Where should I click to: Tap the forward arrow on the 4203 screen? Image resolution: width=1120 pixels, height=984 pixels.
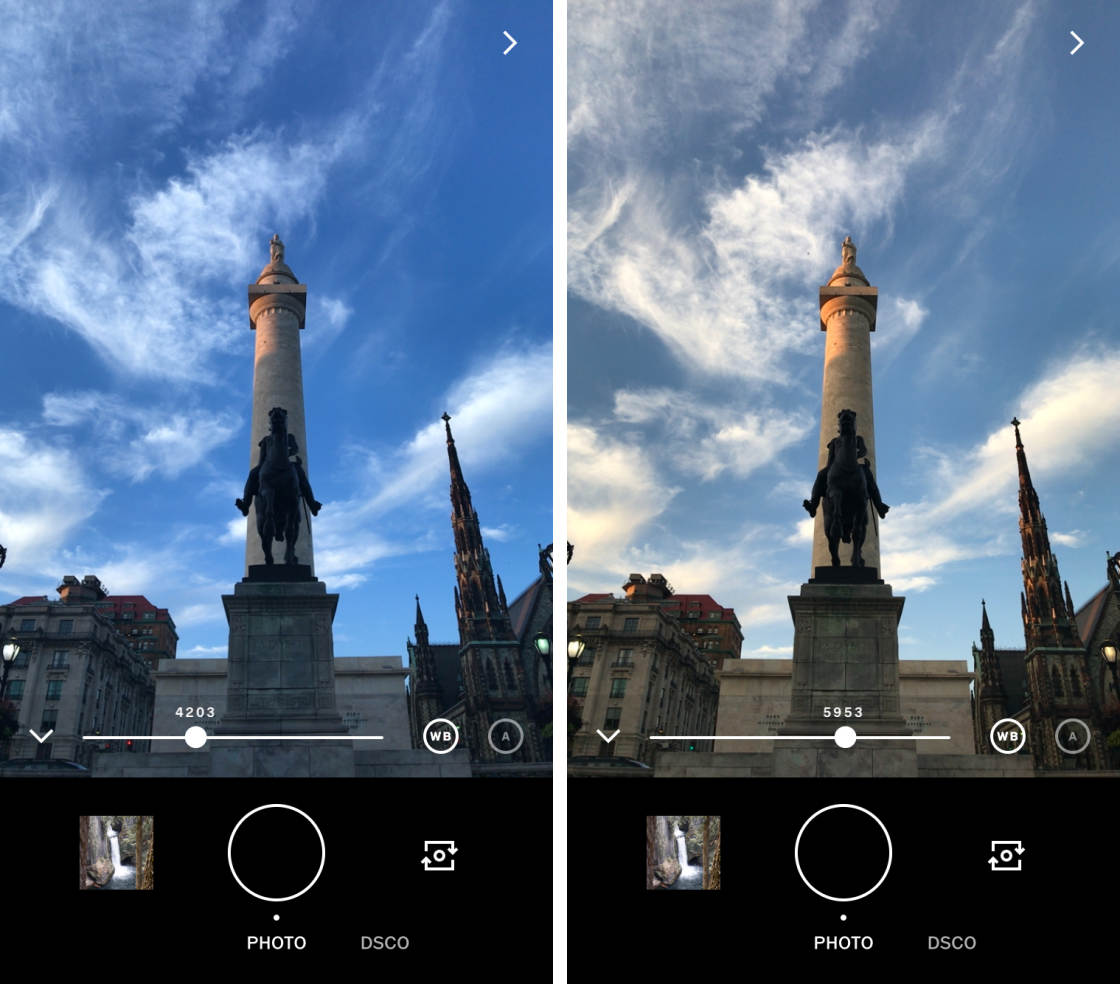coord(509,42)
